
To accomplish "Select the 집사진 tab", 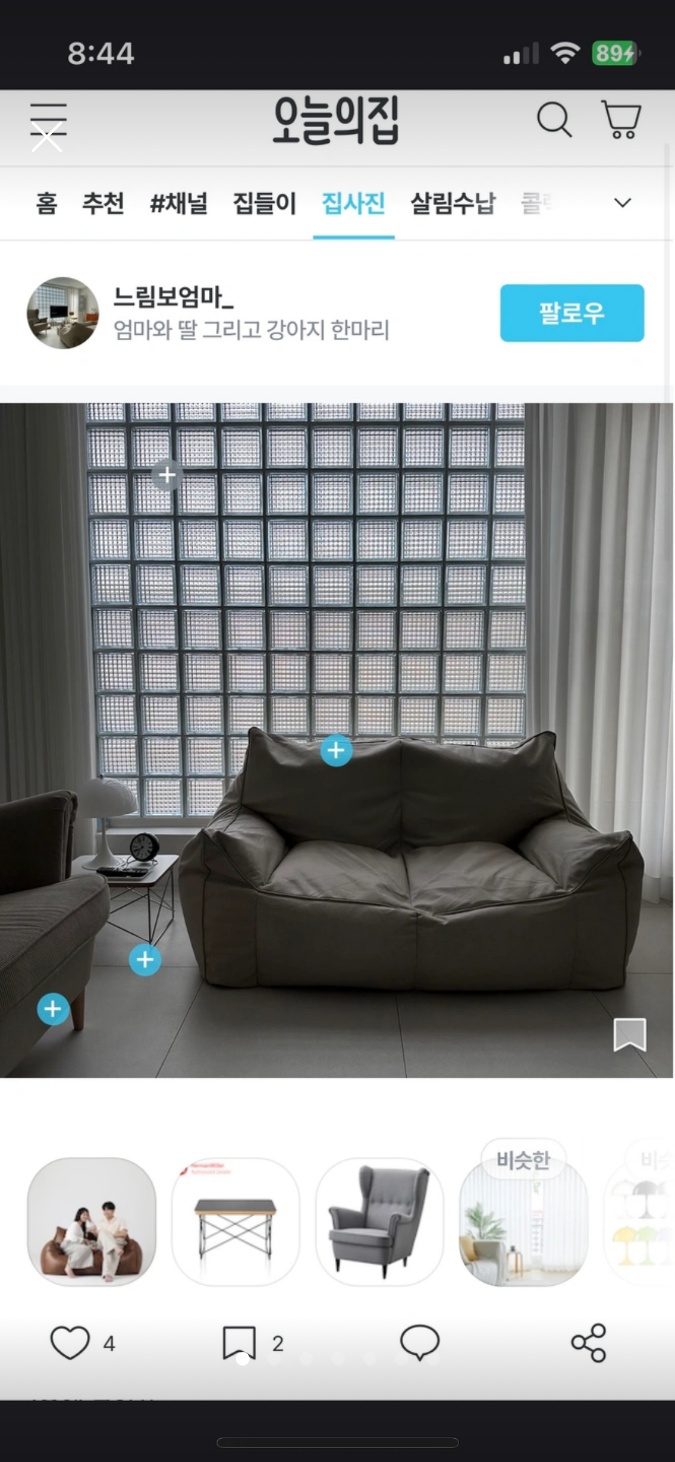I will coord(353,204).
